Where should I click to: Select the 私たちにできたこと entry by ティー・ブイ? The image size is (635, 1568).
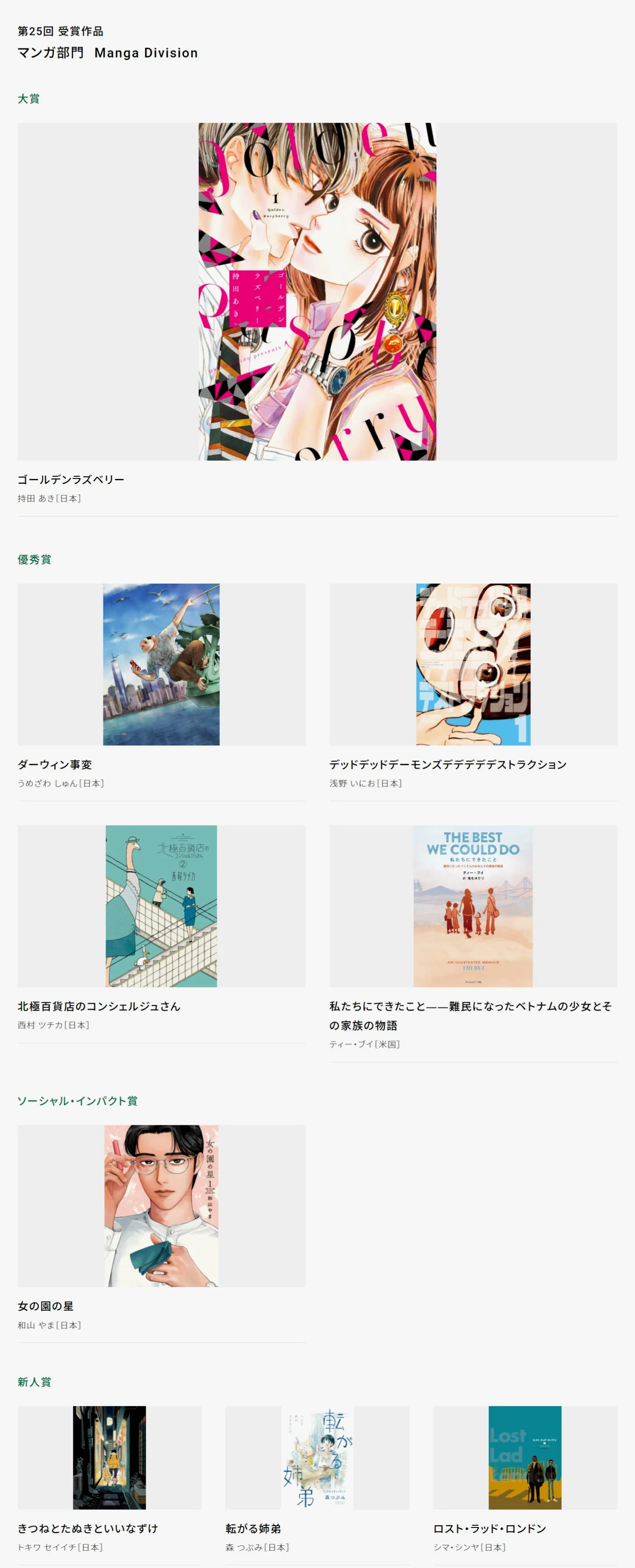(x=473, y=906)
